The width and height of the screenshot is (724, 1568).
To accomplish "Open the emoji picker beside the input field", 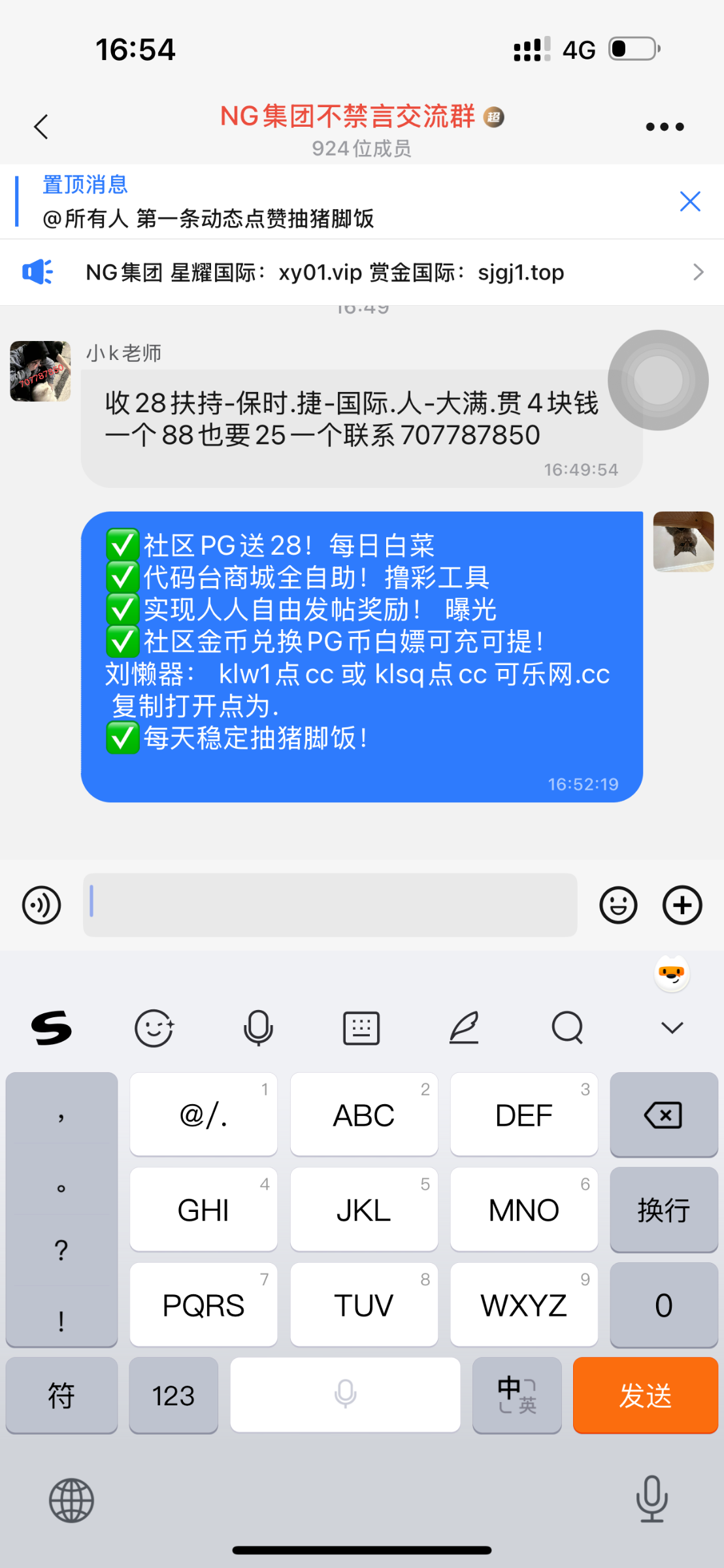I will pos(617,905).
